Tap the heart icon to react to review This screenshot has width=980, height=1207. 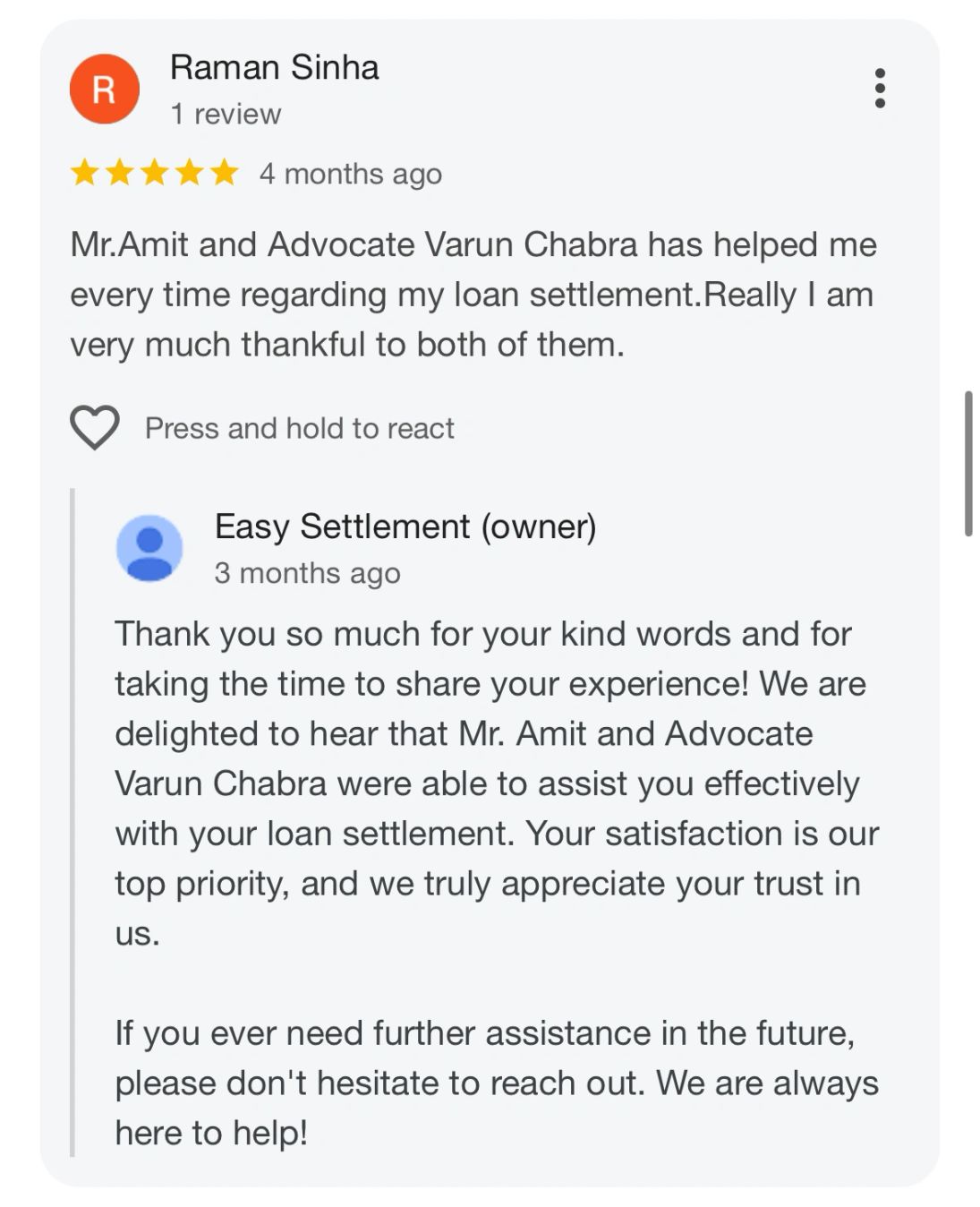(95, 427)
